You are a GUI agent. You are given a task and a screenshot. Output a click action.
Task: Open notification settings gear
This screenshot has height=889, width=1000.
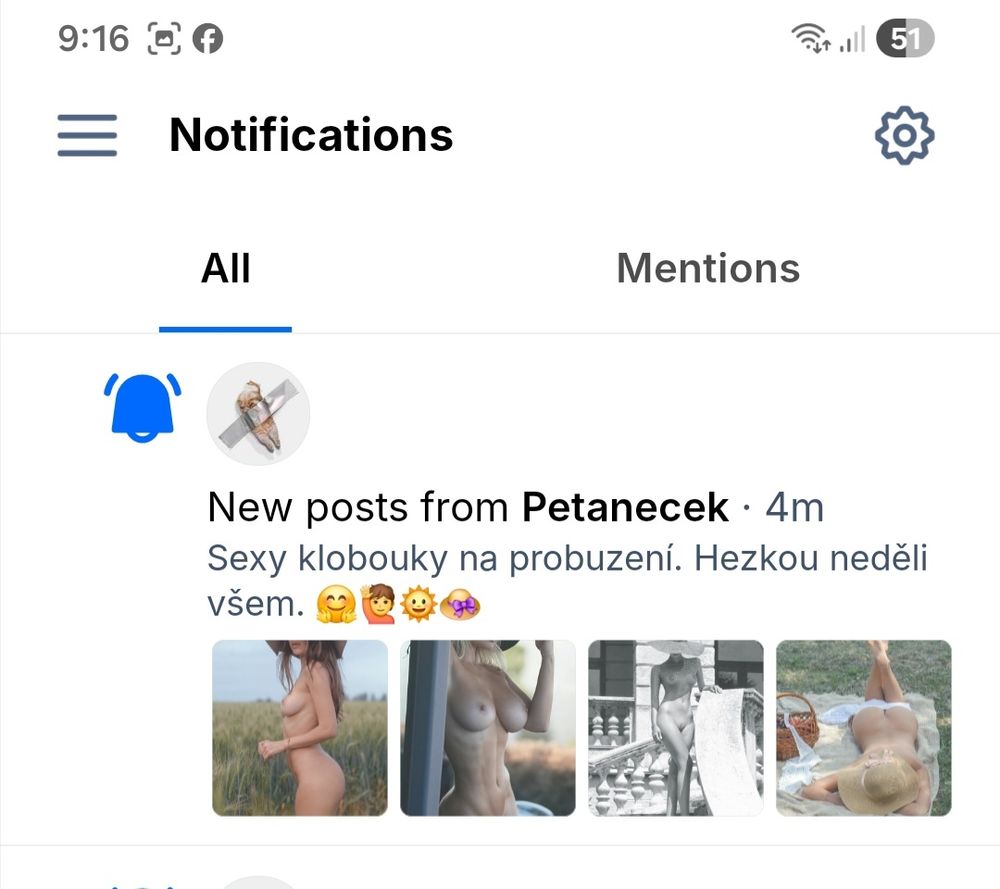[904, 135]
